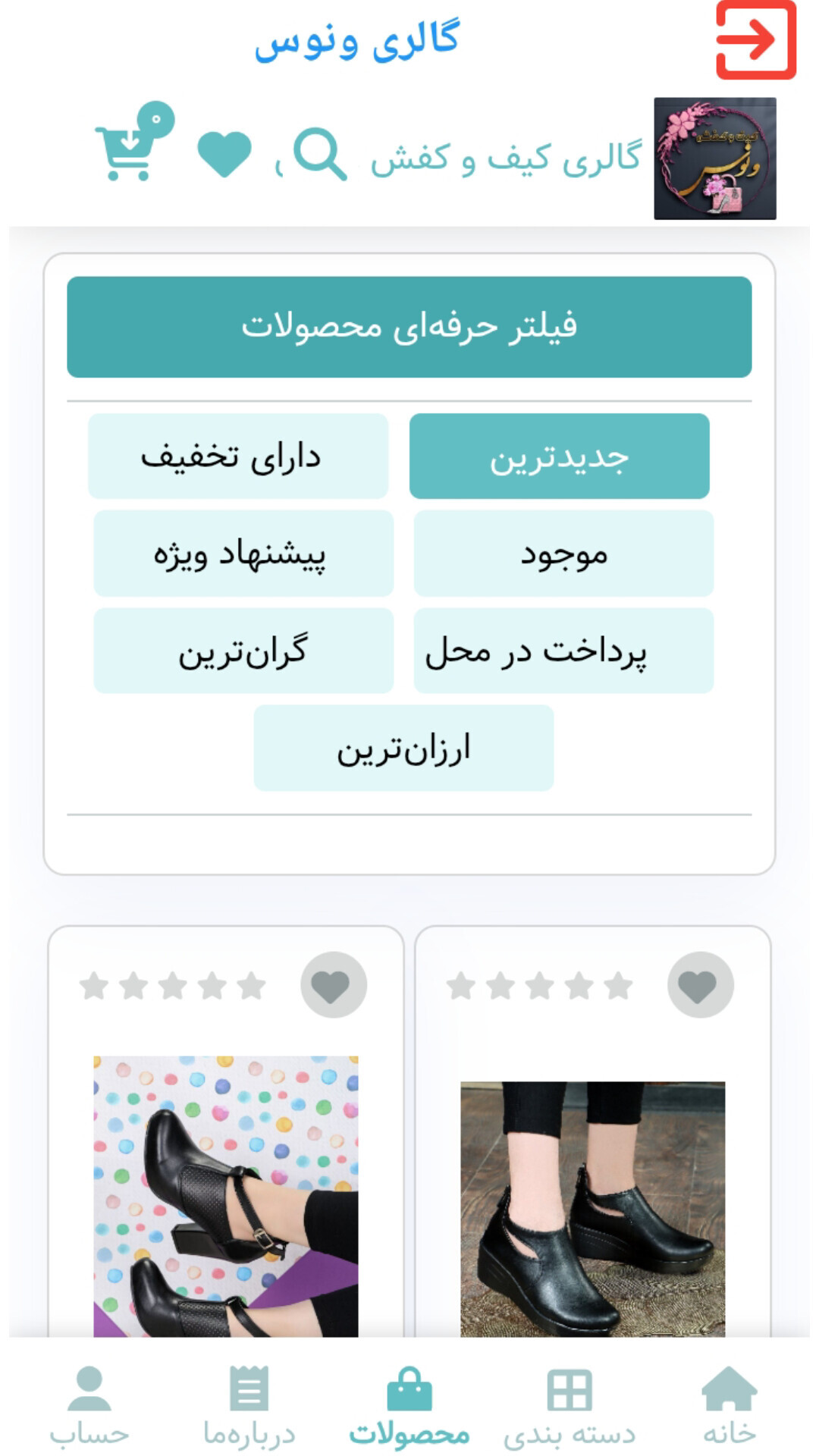
Task: Sort by ارزان‌ترین
Action: point(403,748)
